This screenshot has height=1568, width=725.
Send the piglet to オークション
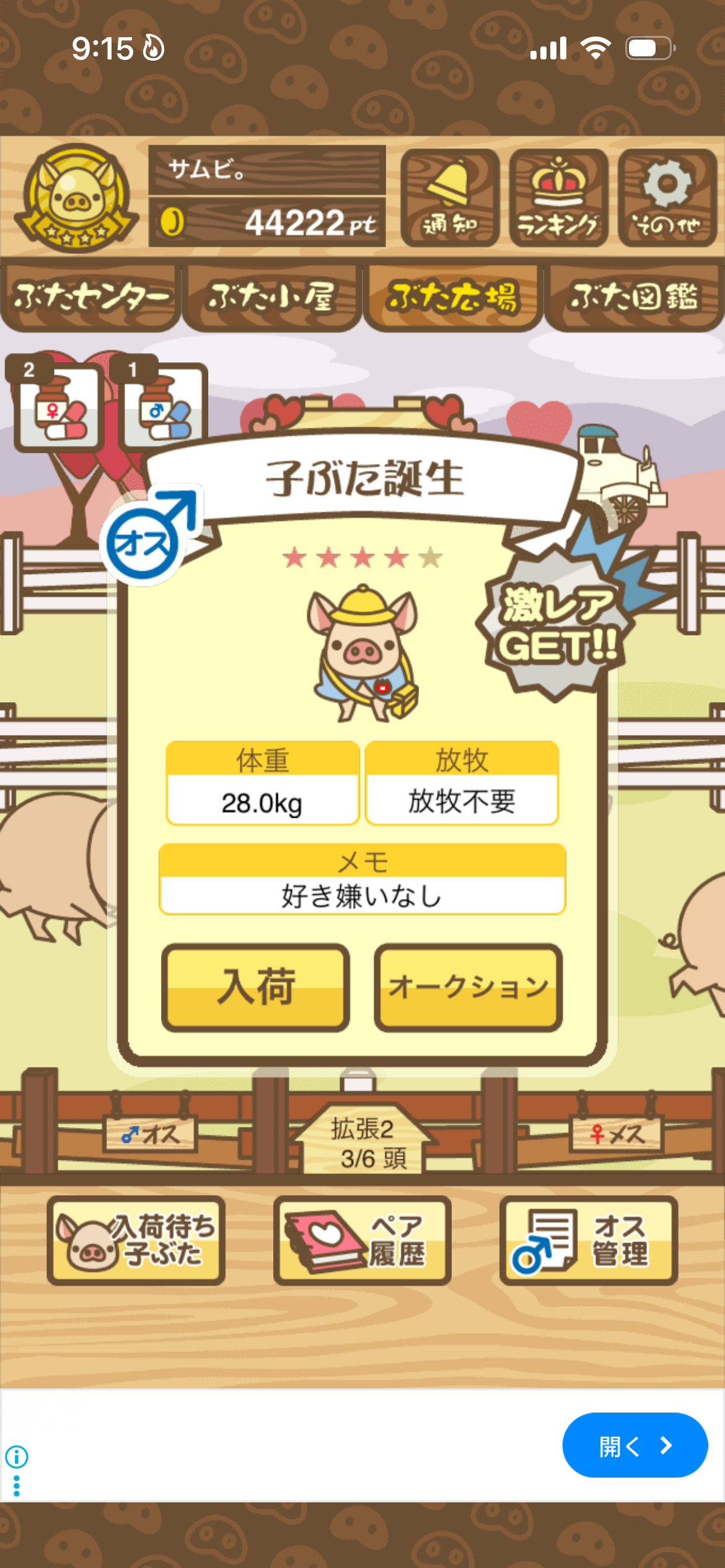(468, 987)
